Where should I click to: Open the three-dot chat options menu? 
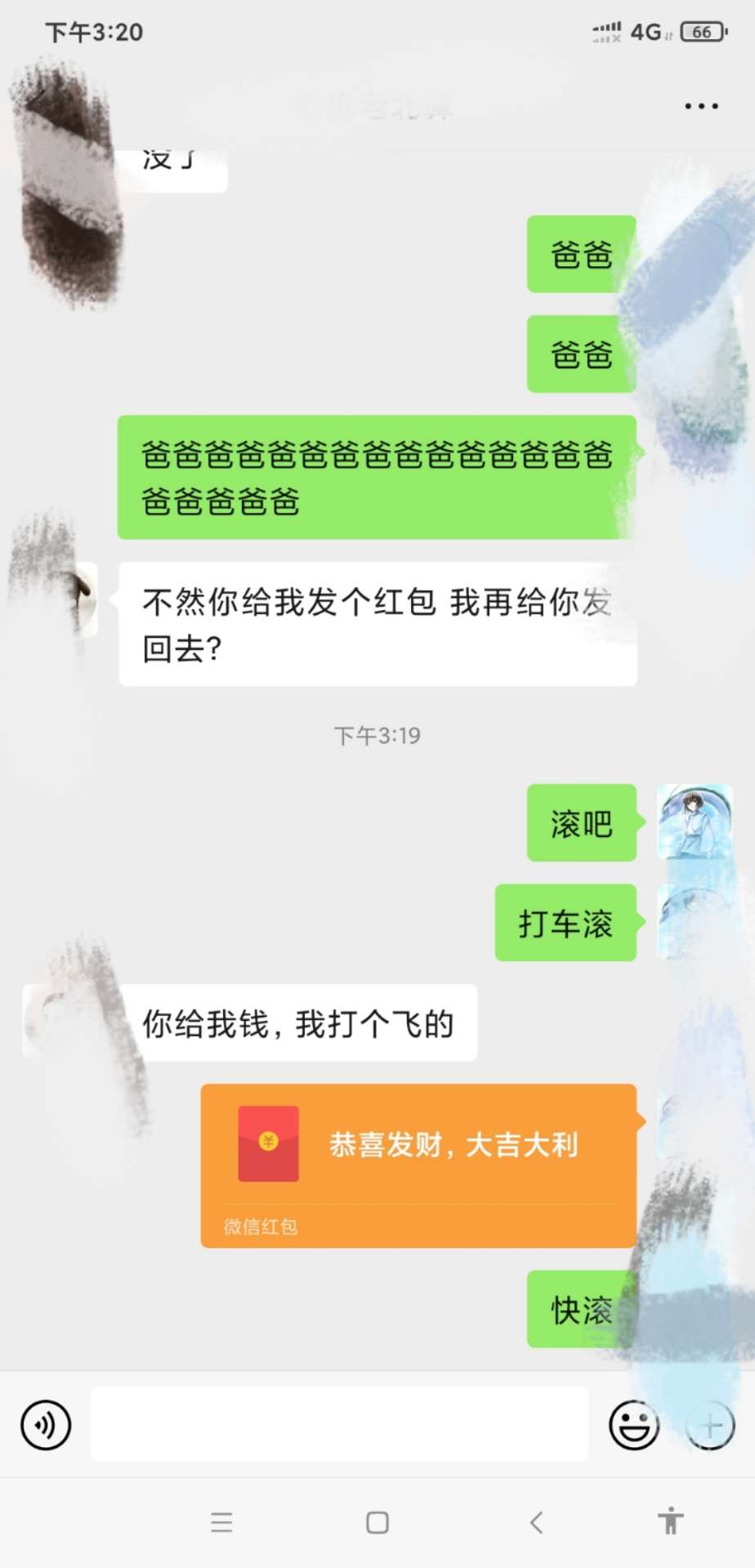click(701, 106)
